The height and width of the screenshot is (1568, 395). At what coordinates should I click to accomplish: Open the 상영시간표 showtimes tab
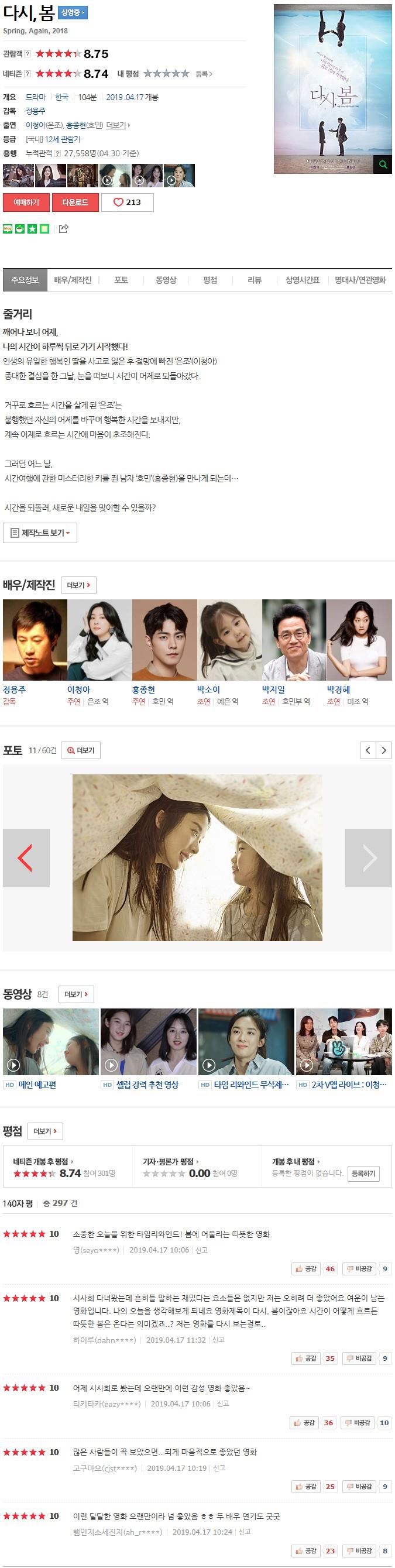pyautogui.click(x=303, y=280)
